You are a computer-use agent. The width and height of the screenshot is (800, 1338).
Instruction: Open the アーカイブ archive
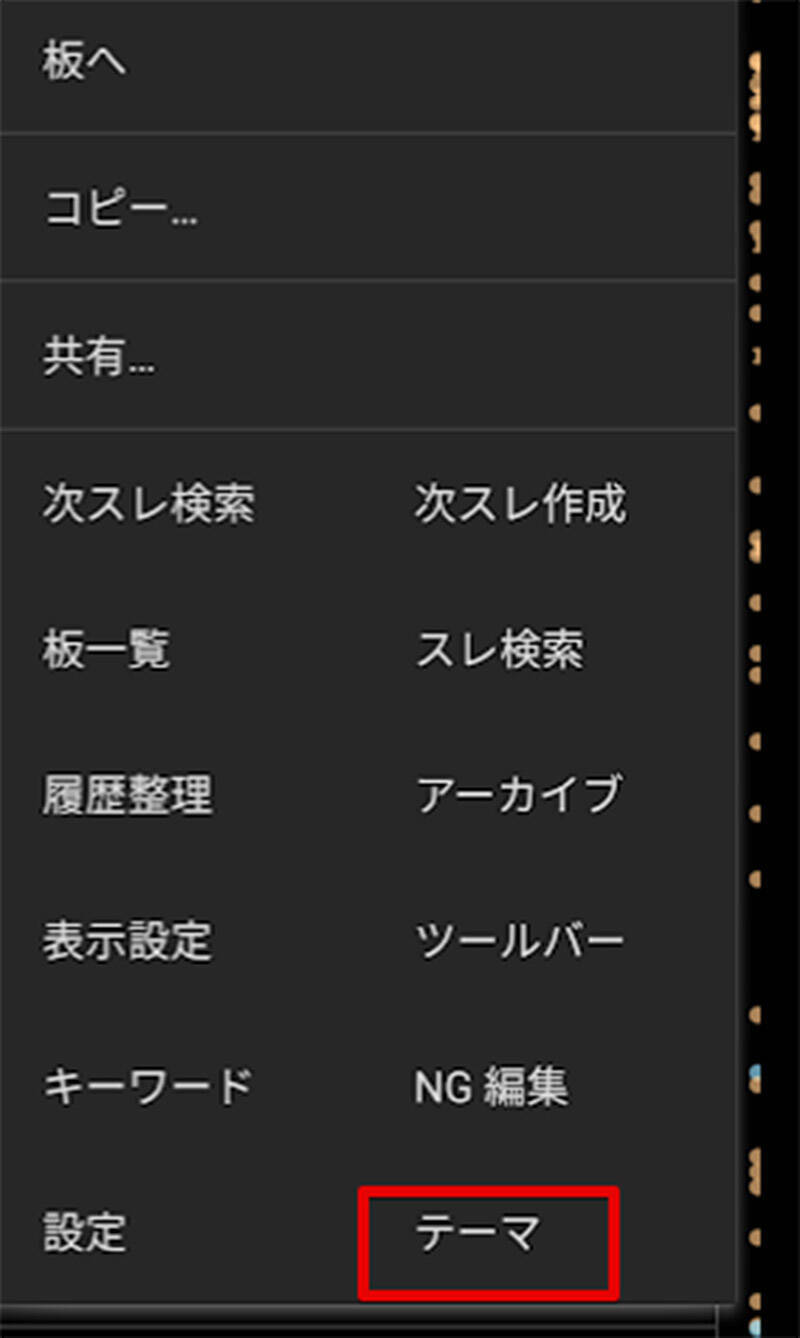[x=519, y=796]
